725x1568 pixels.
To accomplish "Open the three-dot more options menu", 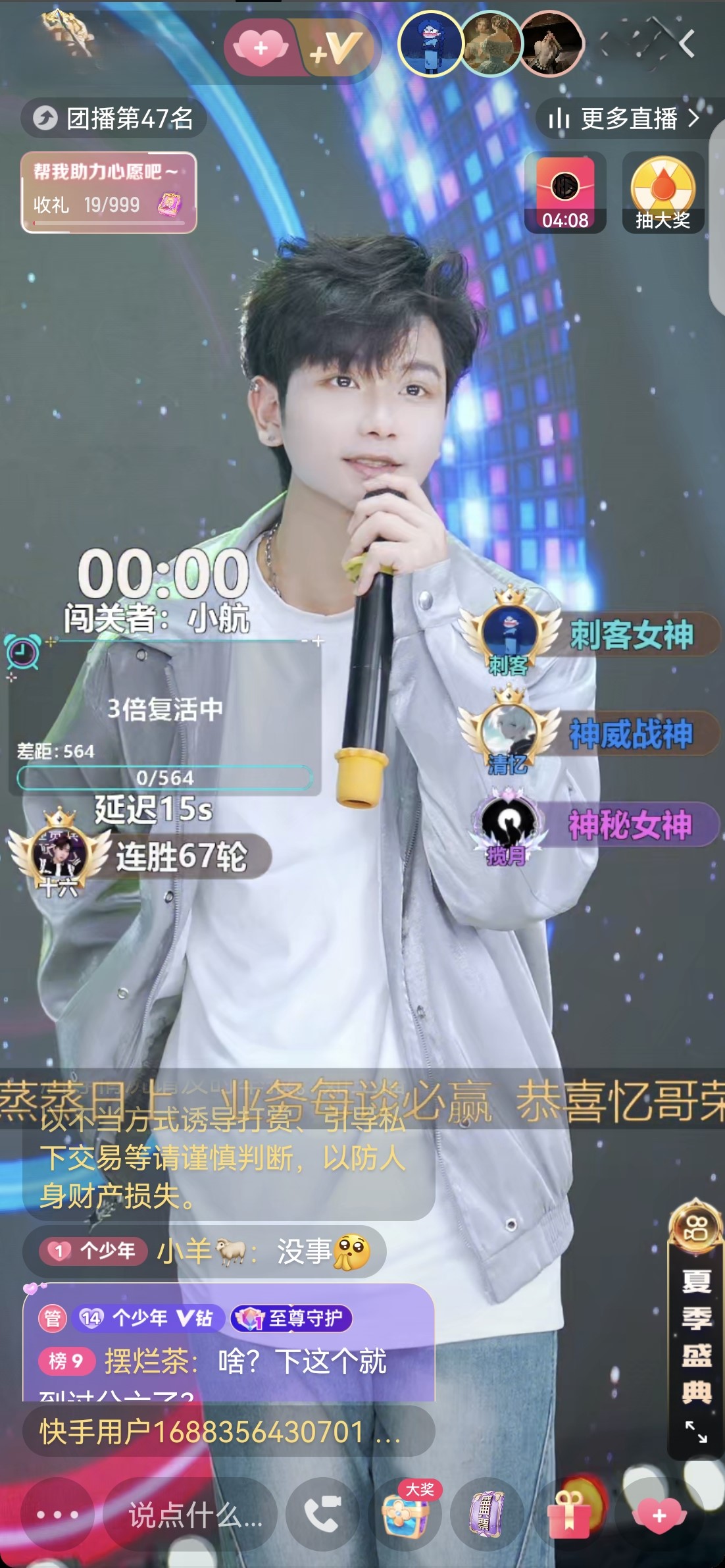I will 57,1515.
